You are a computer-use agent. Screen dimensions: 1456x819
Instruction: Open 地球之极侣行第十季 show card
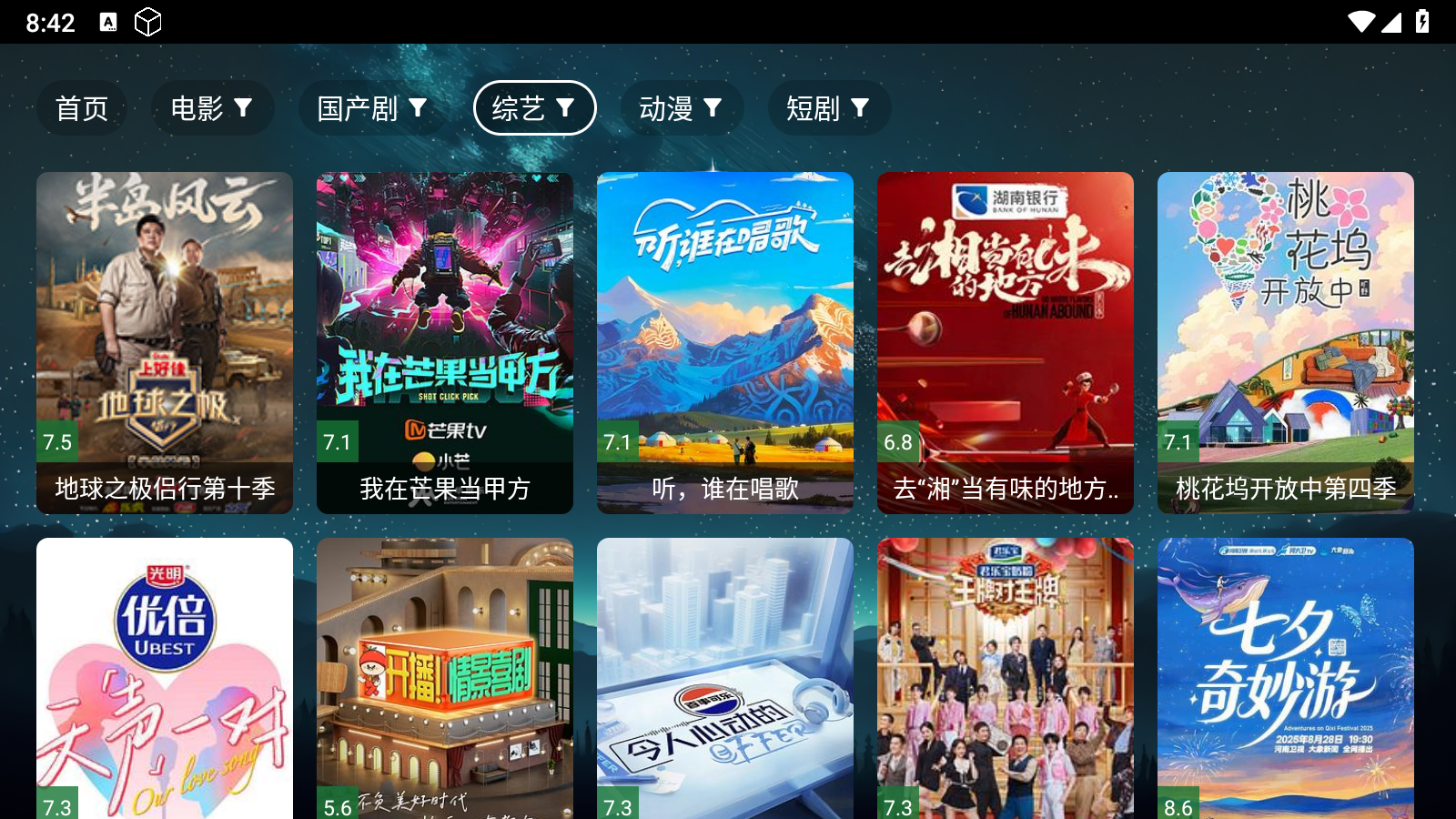click(x=165, y=342)
